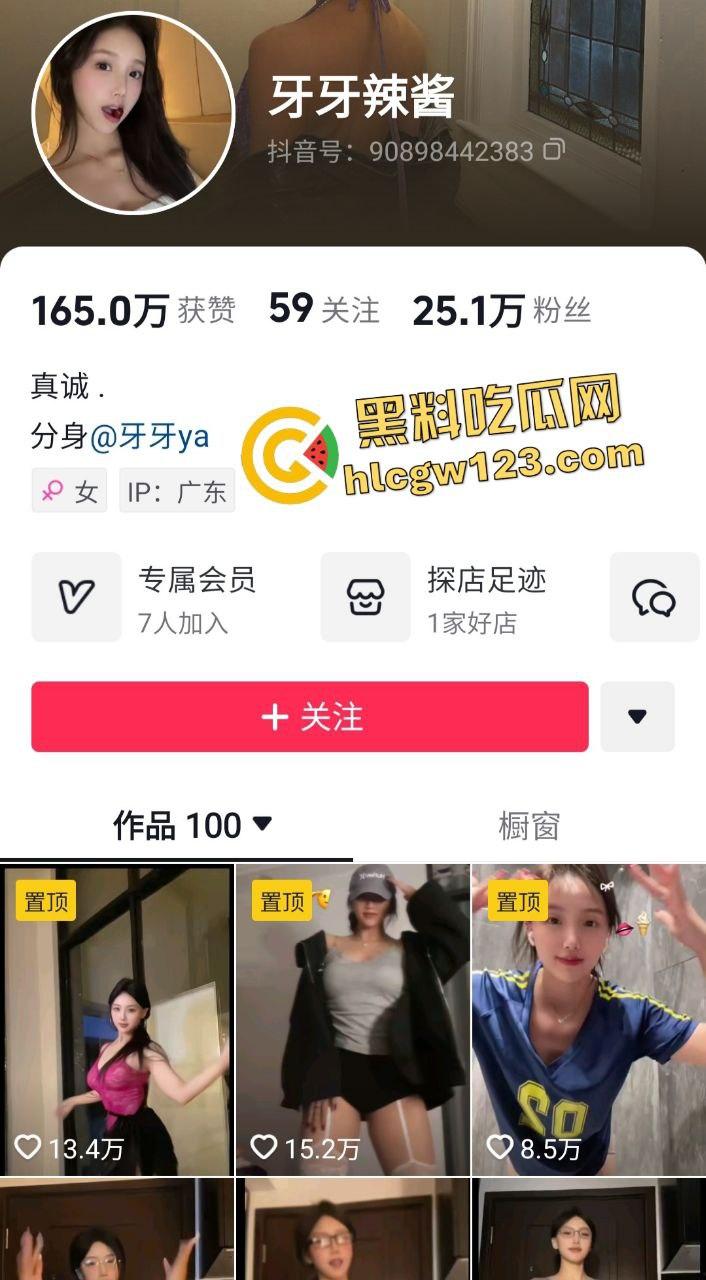Open the chat bubbles shortcut
706x1280 pixels.
coord(654,597)
